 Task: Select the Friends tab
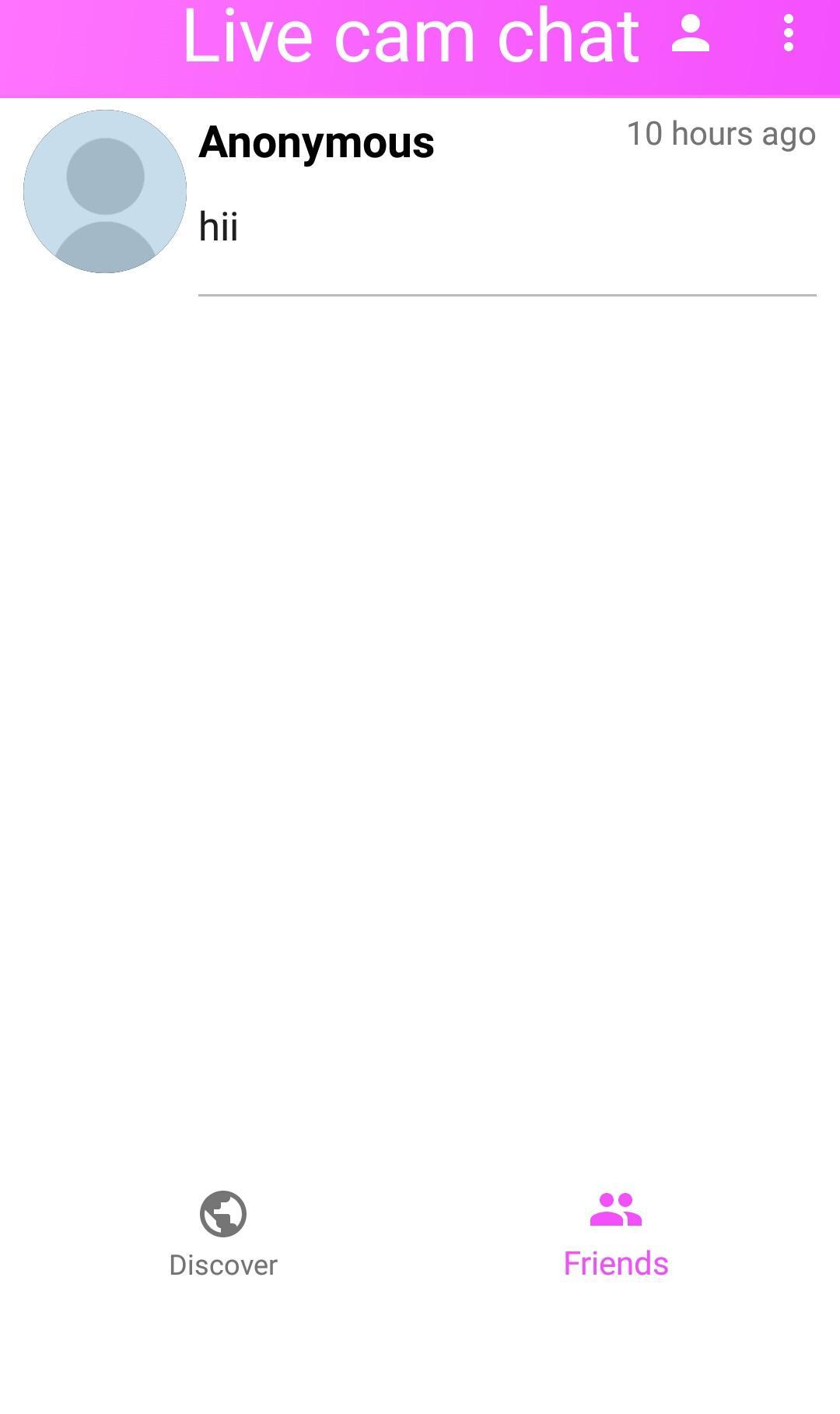tap(615, 1233)
